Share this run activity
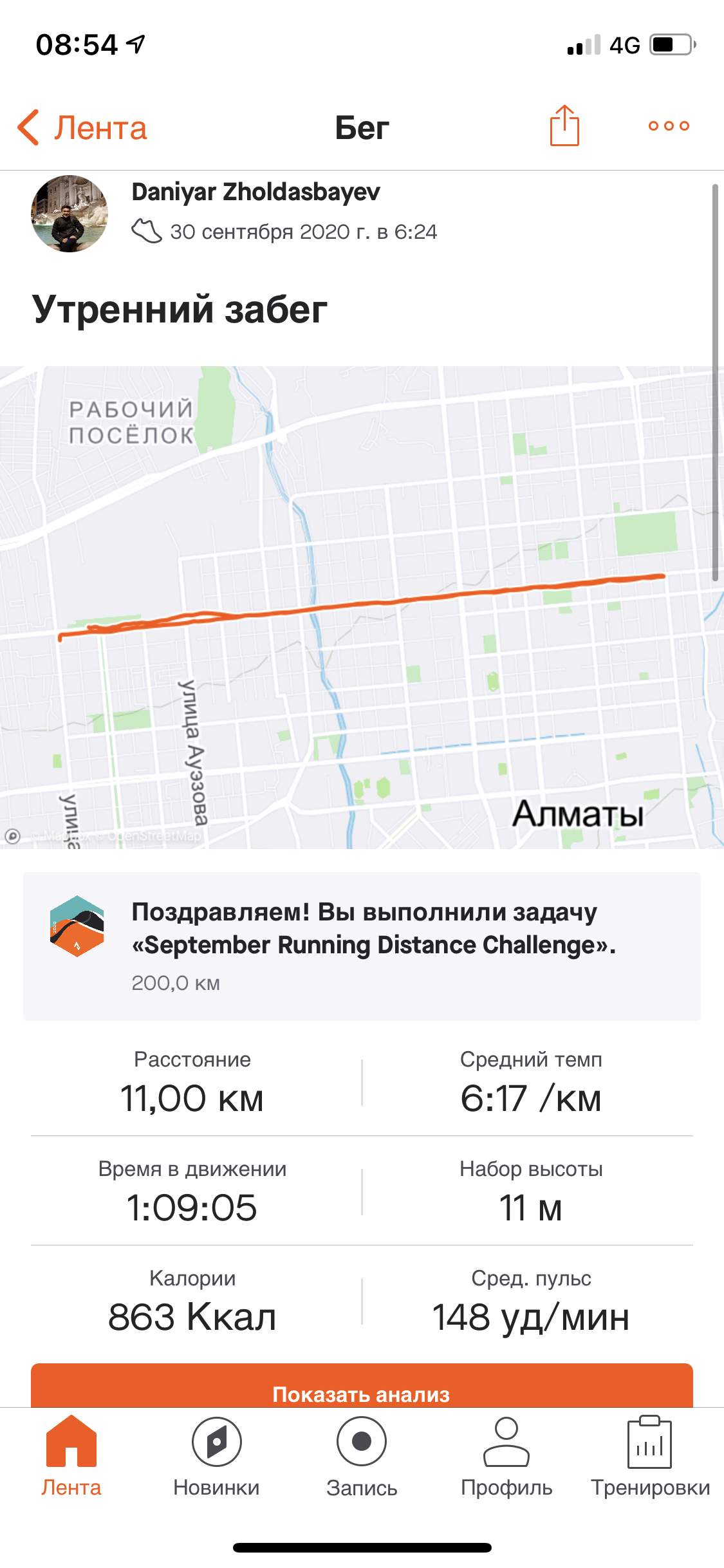 point(564,126)
